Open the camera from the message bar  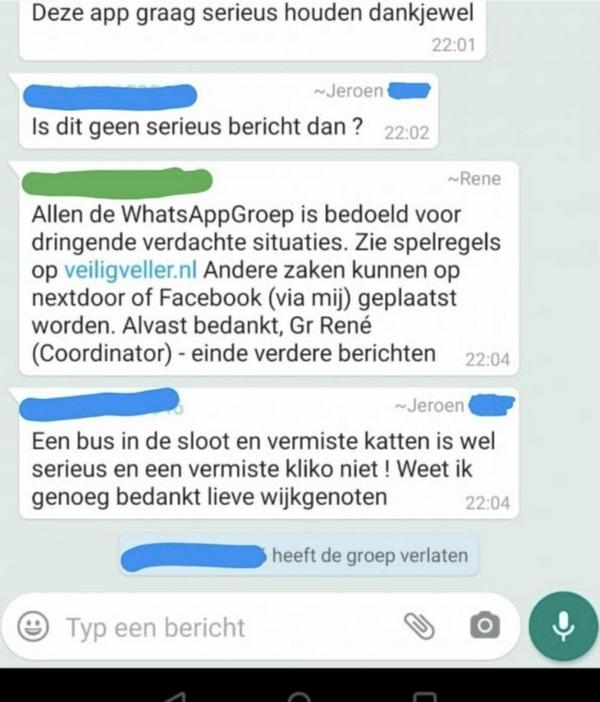[484, 626]
